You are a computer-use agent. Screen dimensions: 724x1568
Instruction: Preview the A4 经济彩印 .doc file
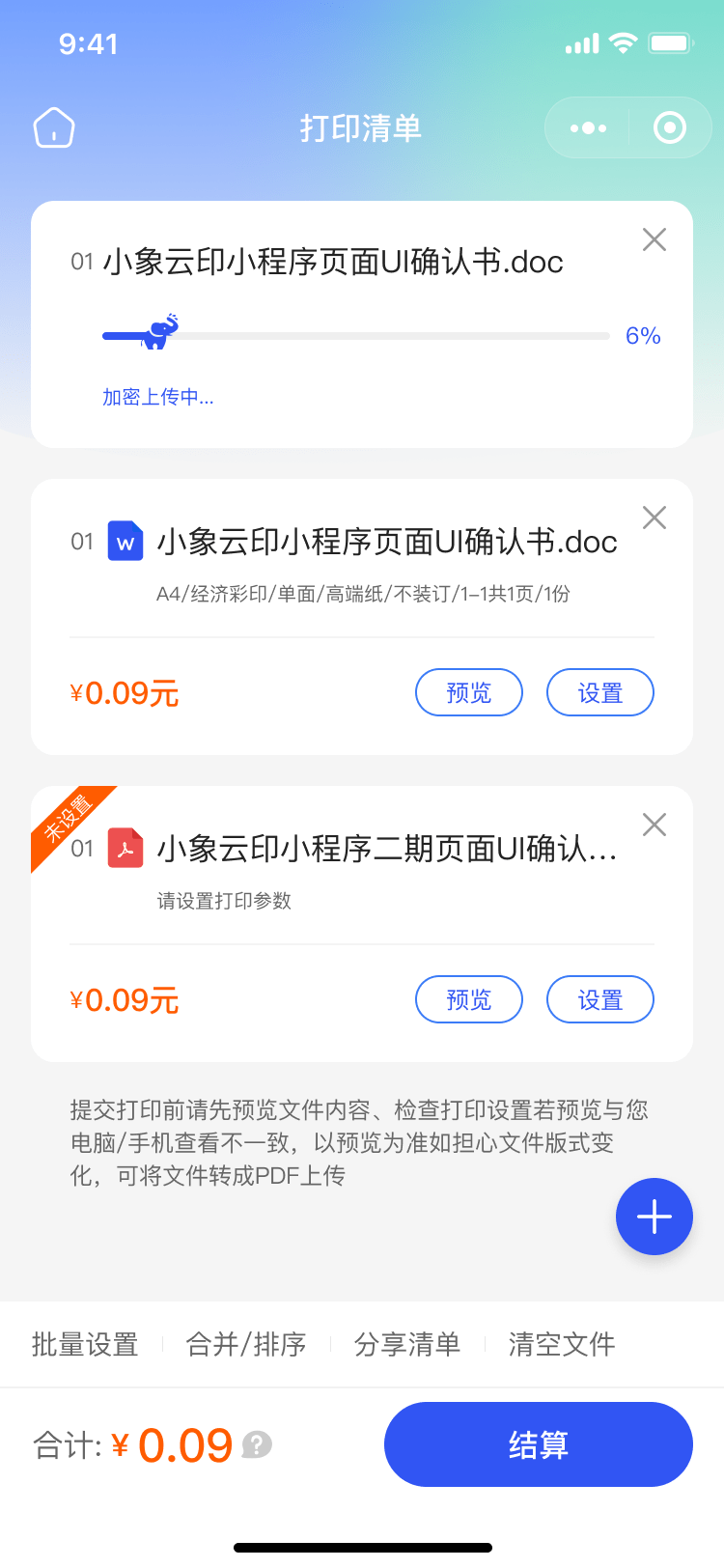[x=469, y=692]
